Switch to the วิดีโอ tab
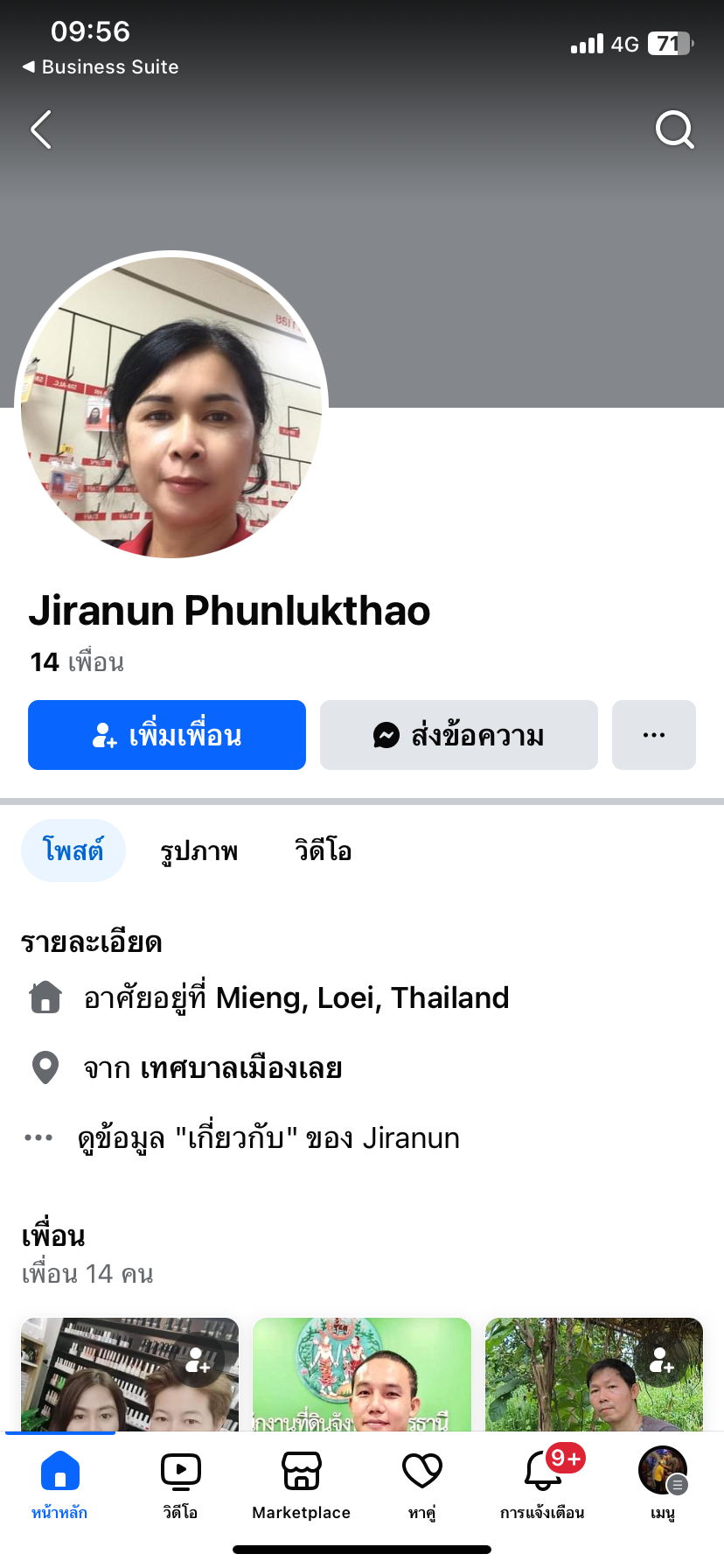 pyautogui.click(x=323, y=850)
